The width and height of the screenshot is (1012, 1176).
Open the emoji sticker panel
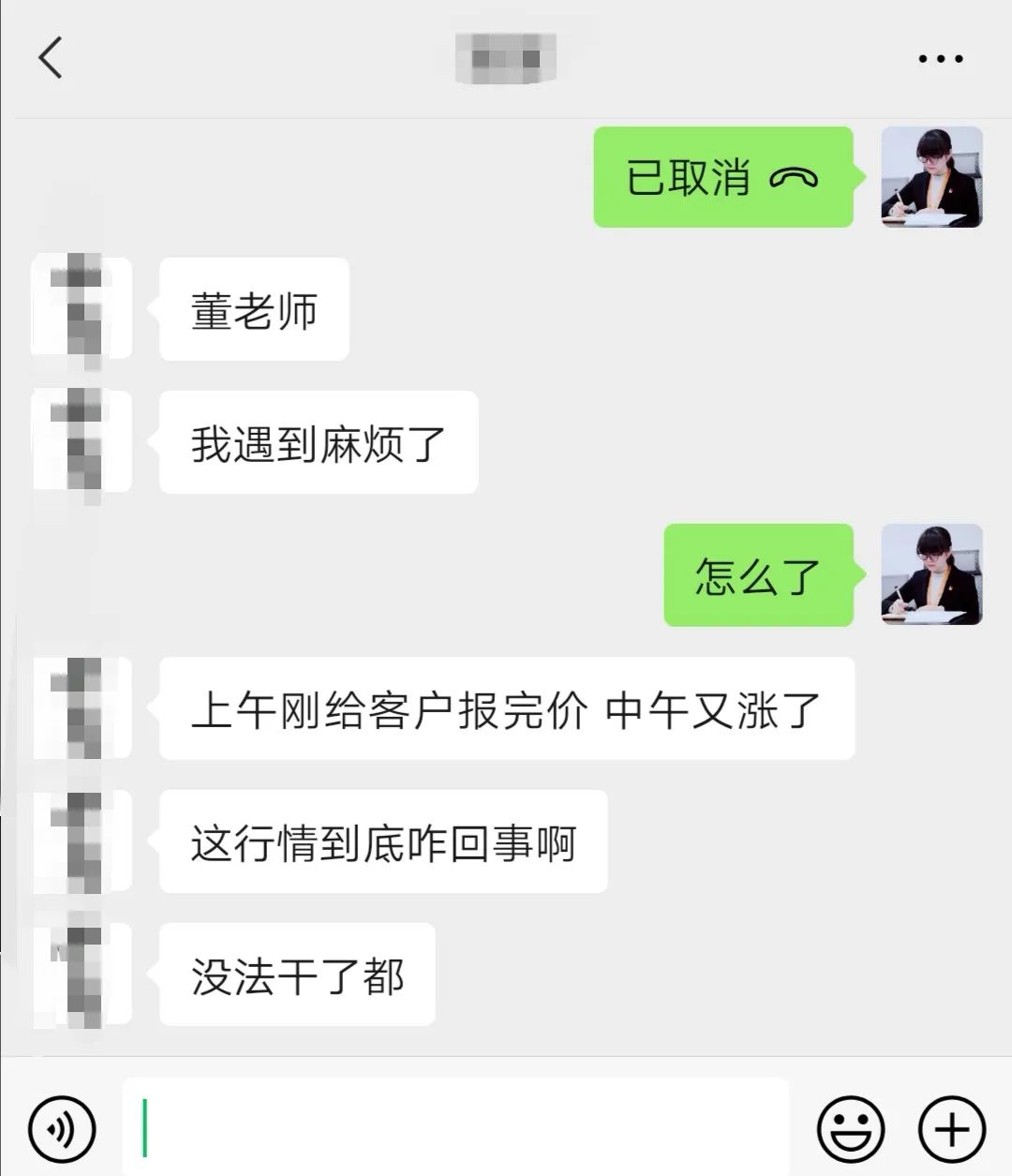851,1129
